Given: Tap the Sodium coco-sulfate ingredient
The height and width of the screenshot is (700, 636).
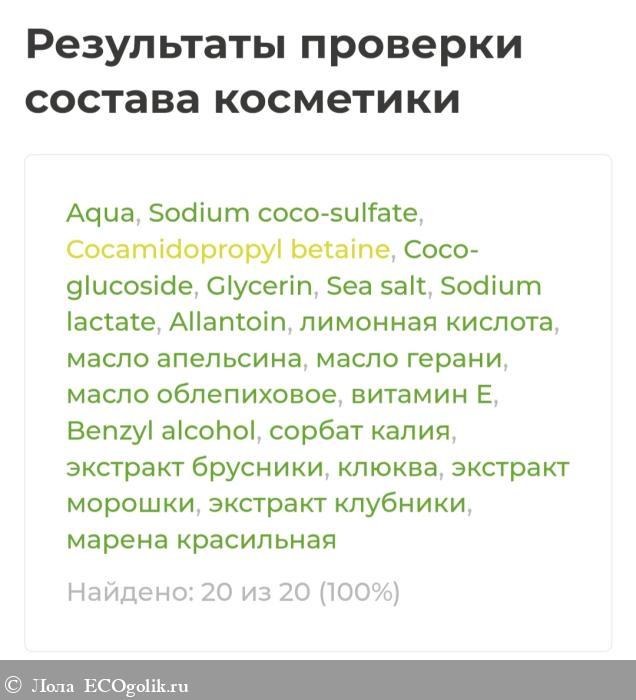Looking at the screenshot, I should point(283,213).
